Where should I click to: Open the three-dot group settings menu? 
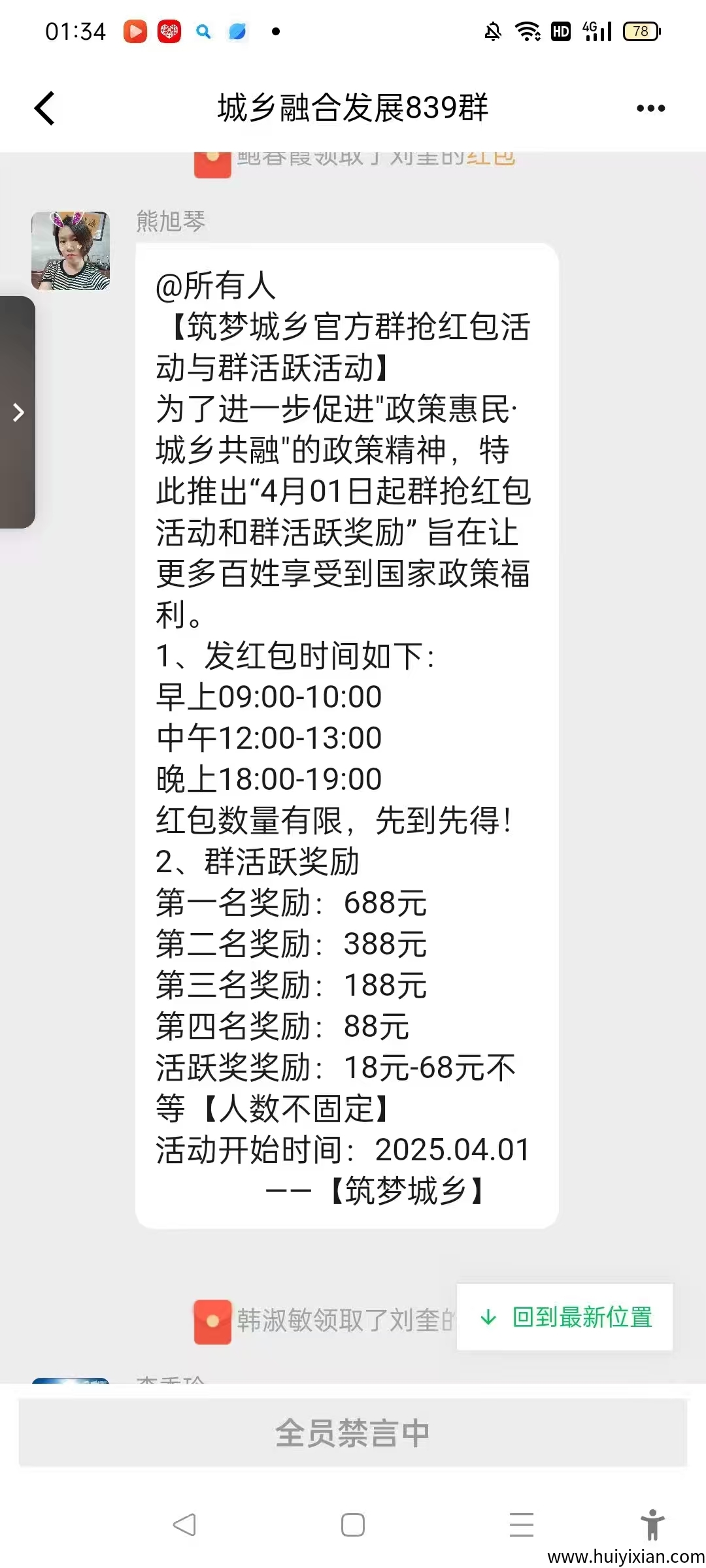(650, 108)
